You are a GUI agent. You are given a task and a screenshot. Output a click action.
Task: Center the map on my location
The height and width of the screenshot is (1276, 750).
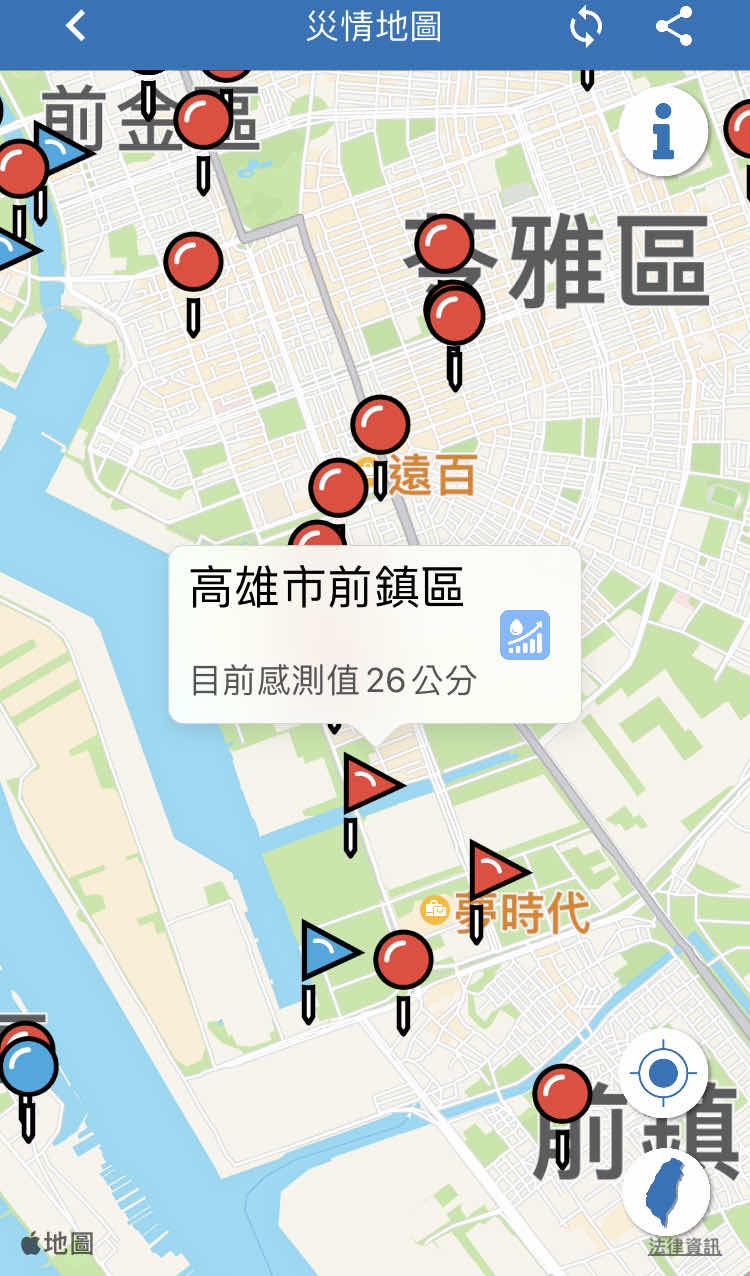click(663, 1073)
